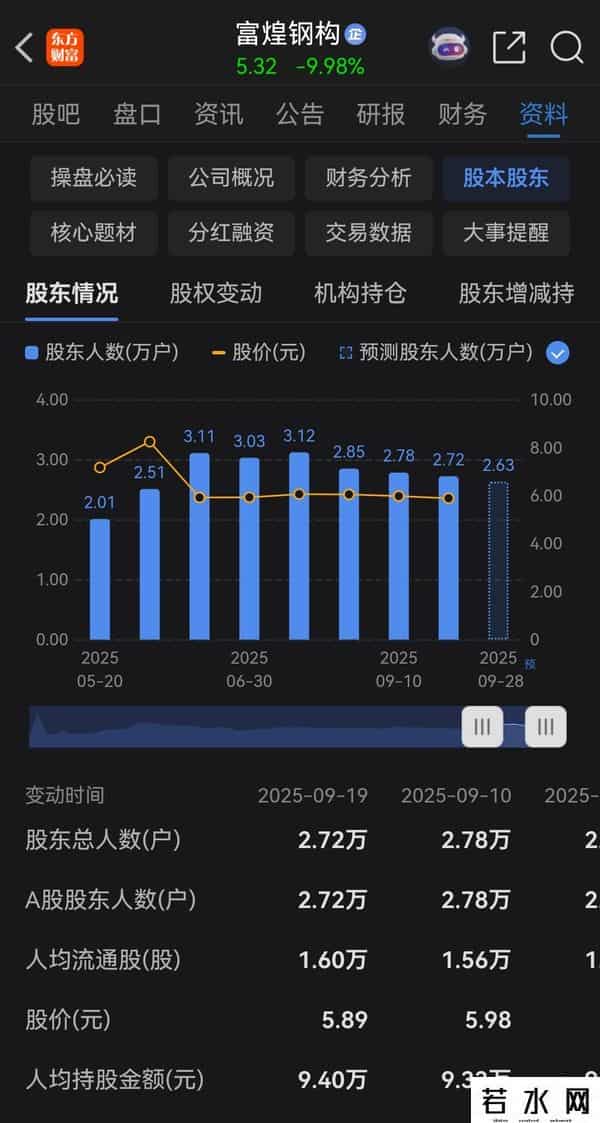Viewport: 600px width, 1123px height.
Task: Switch to the 盘口 tab
Action: (137, 114)
